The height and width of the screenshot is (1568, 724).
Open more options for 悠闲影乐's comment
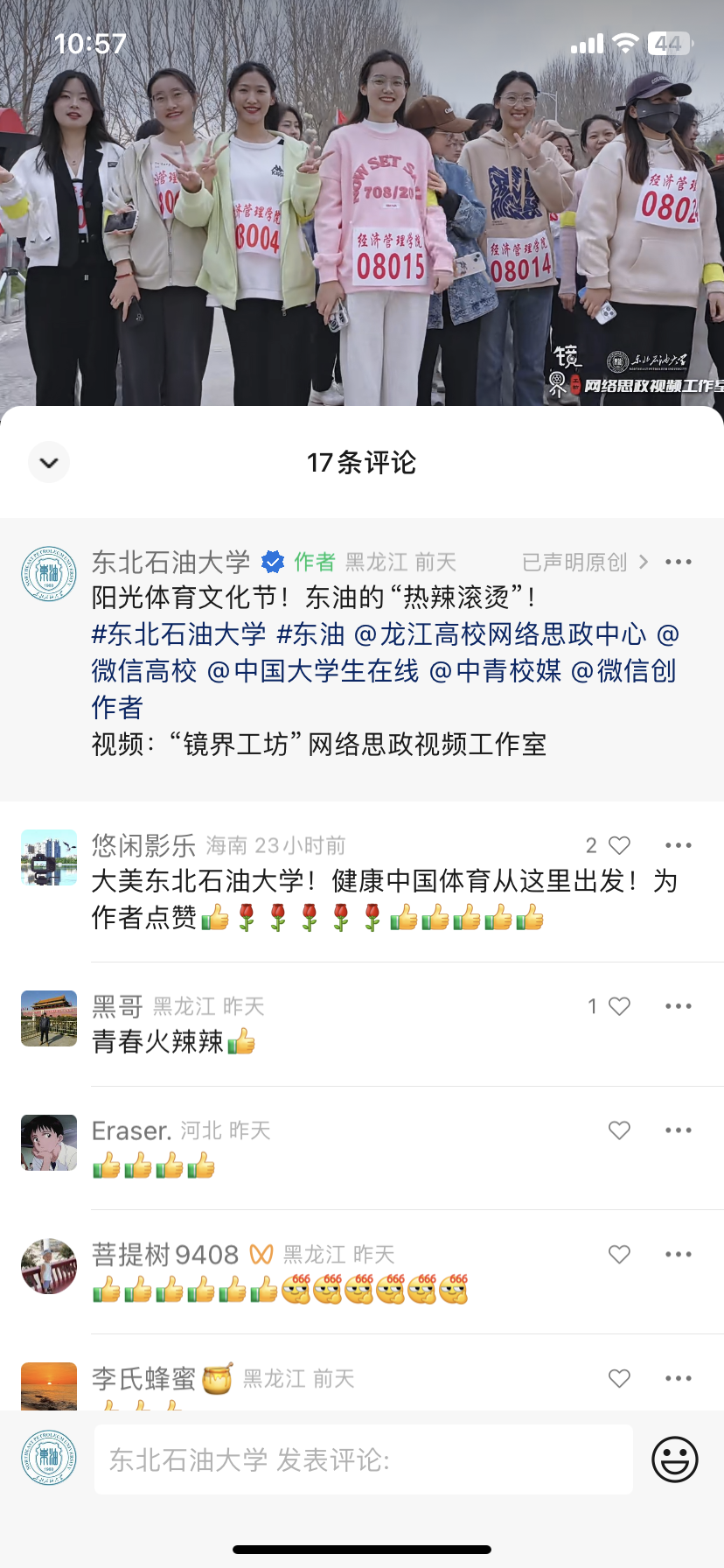click(678, 845)
